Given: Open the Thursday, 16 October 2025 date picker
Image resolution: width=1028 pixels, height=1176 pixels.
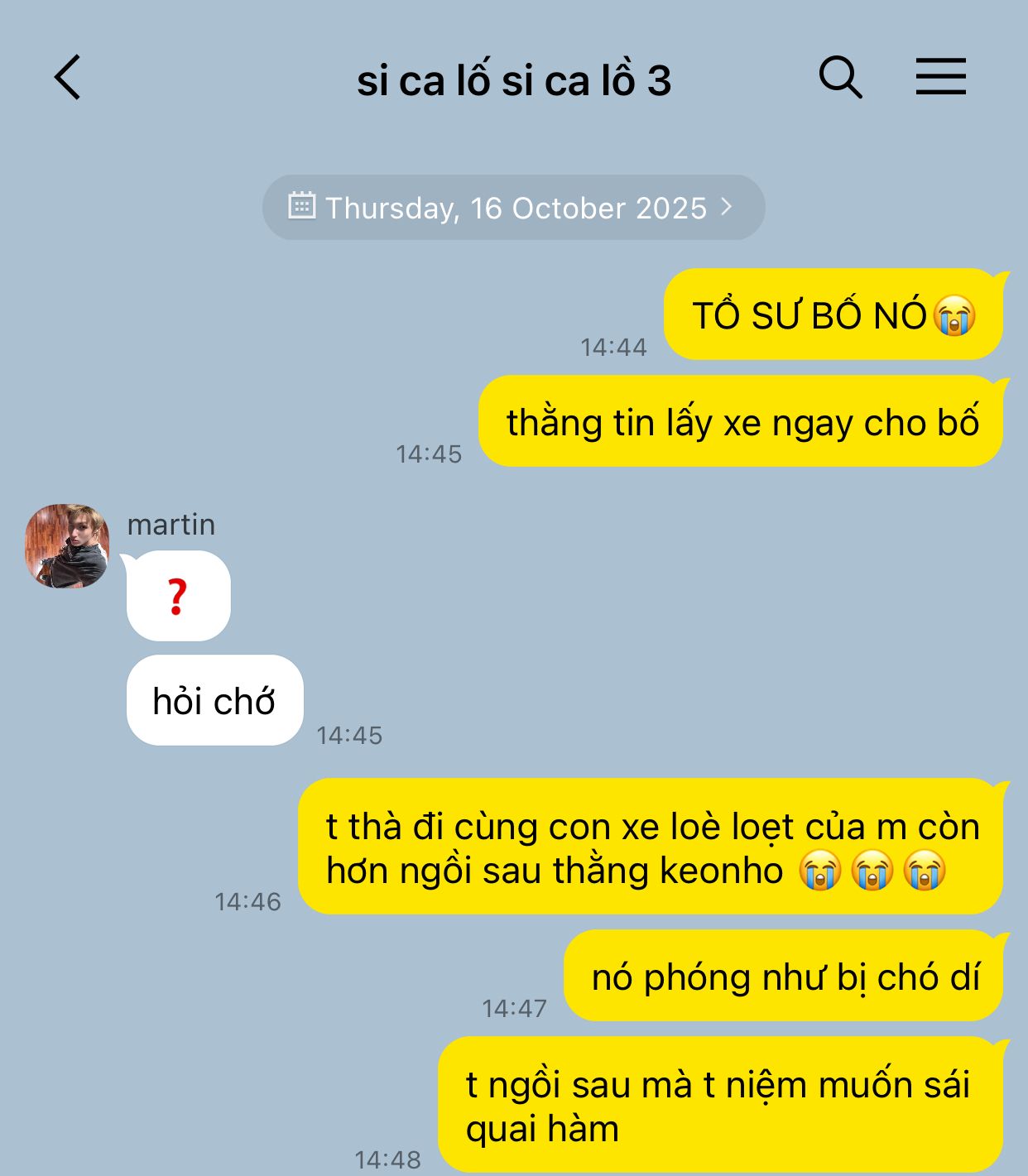Looking at the screenshot, I should point(513,208).
